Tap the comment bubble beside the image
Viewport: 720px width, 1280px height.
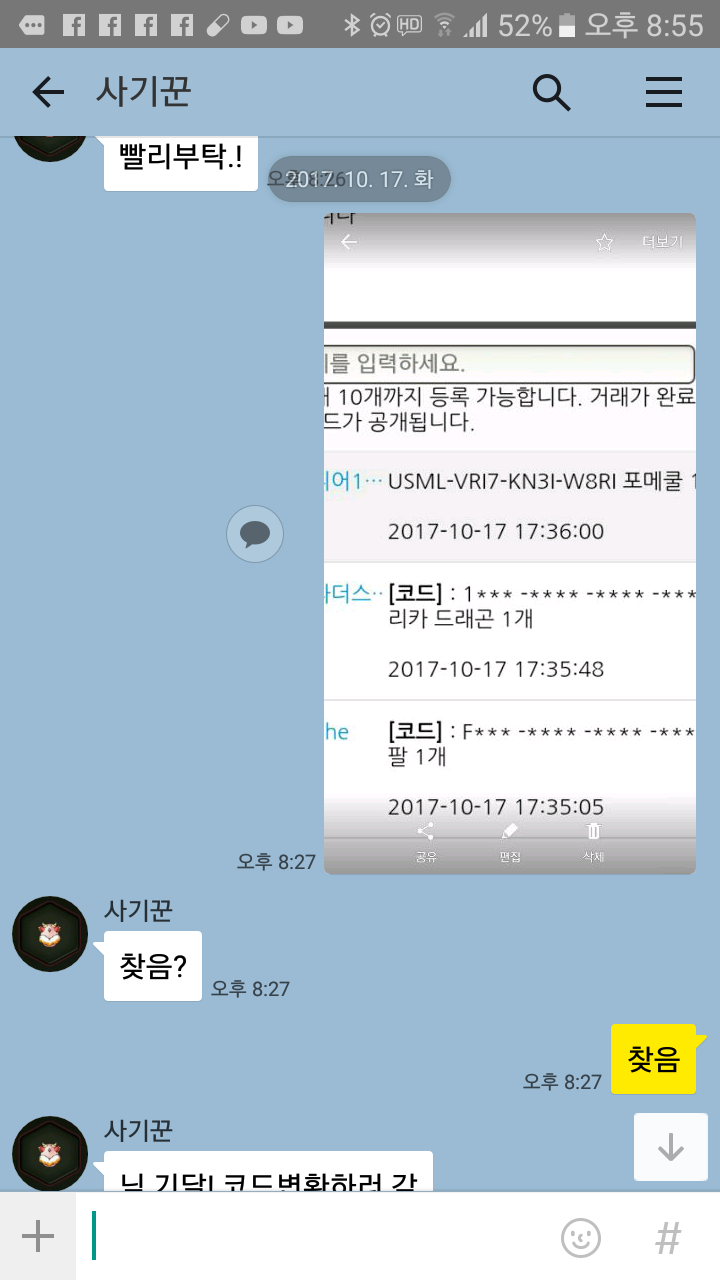(x=255, y=534)
